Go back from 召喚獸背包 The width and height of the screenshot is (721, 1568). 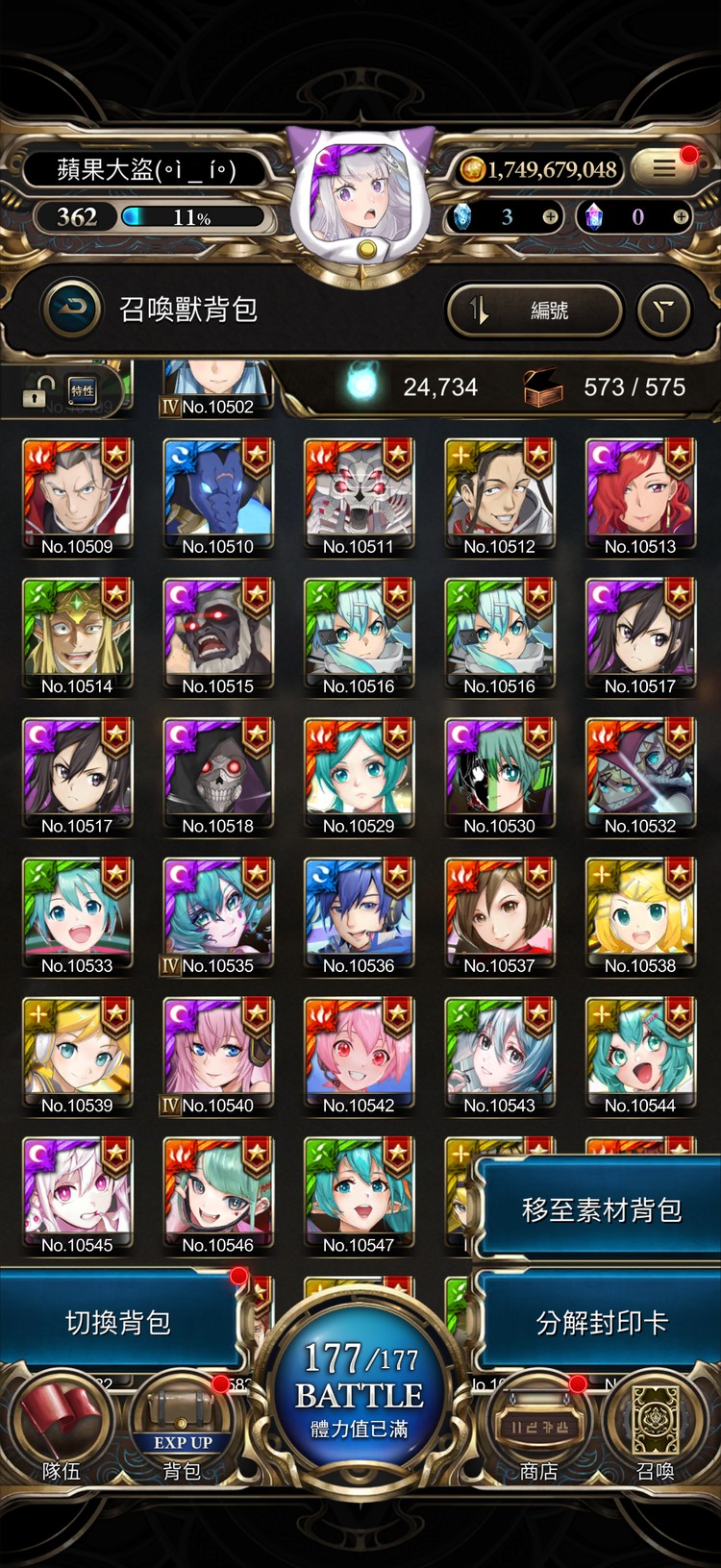click(72, 309)
